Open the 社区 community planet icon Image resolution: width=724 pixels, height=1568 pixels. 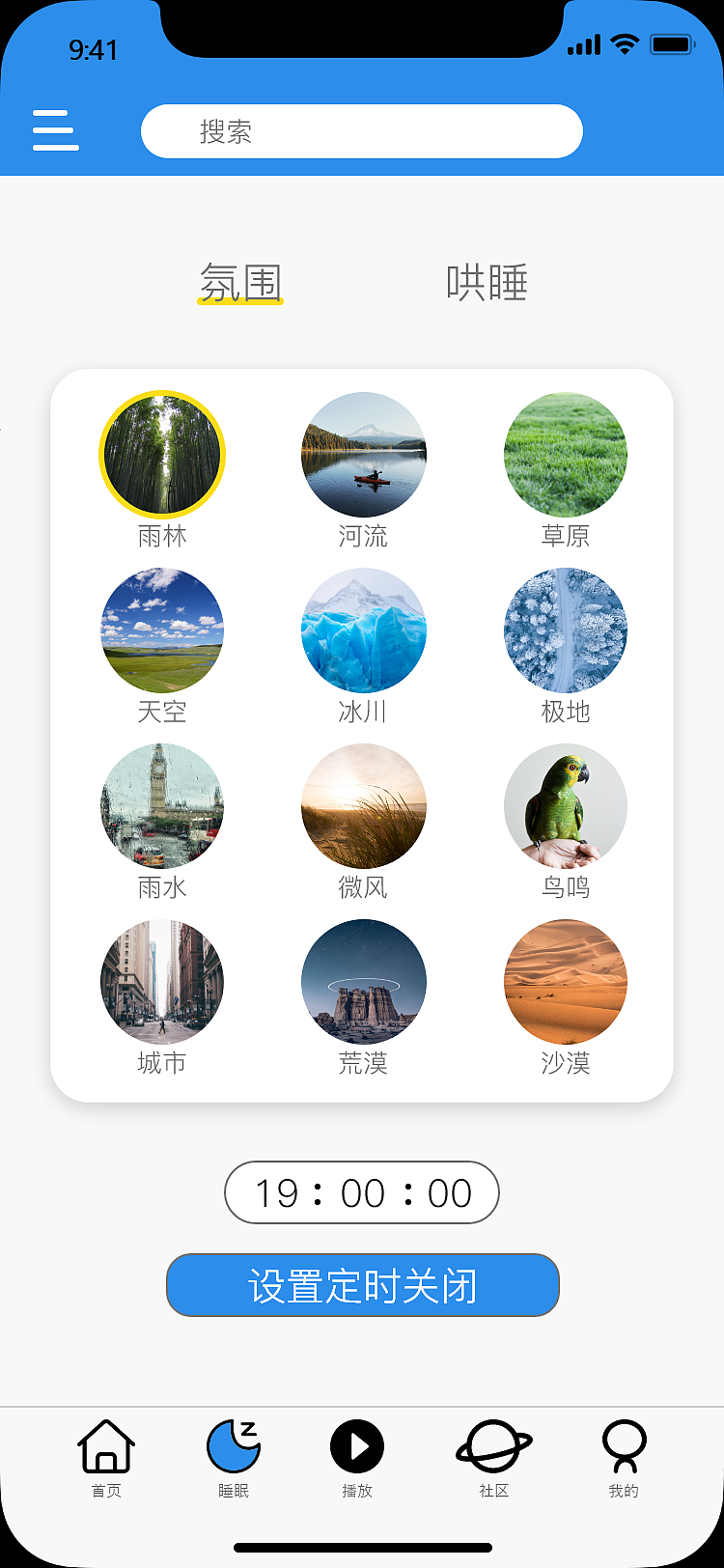(x=492, y=1446)
